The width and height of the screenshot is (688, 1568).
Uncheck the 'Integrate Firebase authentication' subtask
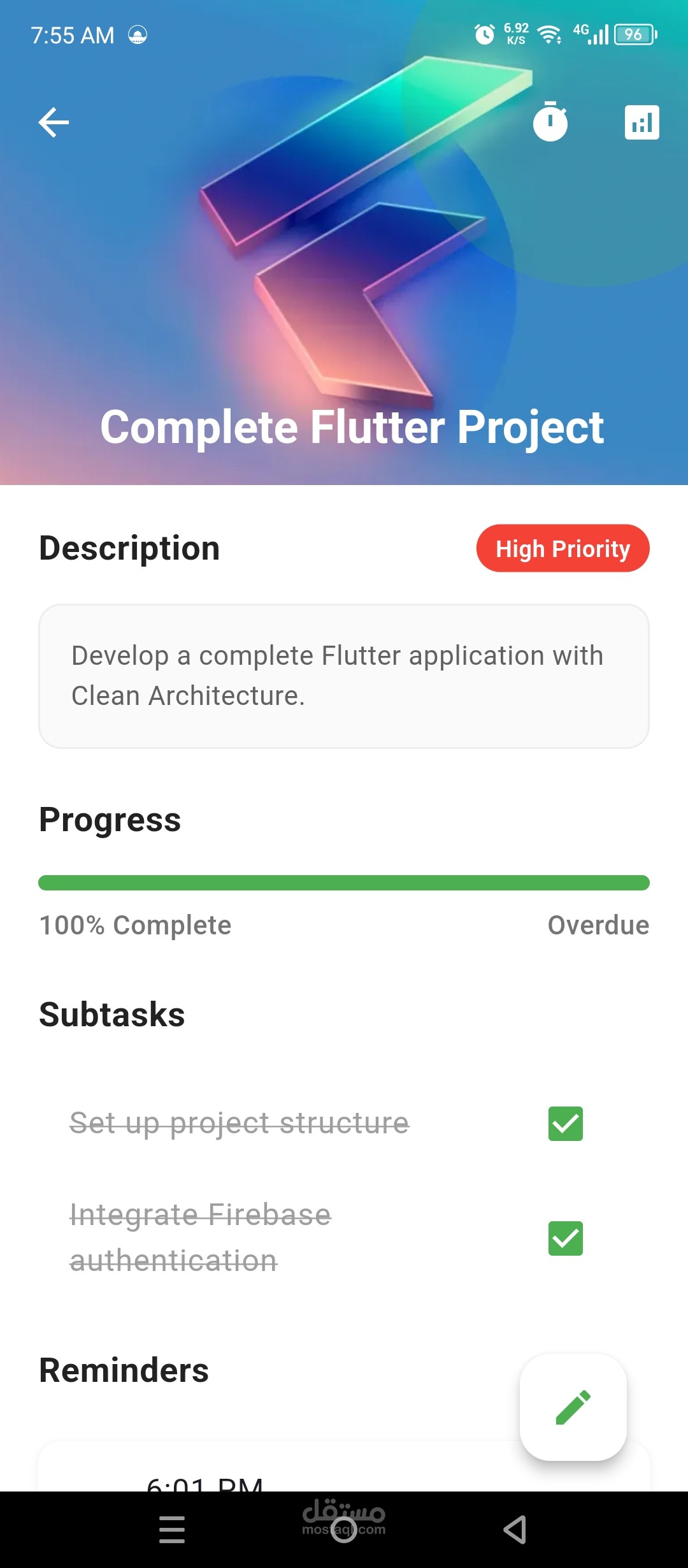566,1238
